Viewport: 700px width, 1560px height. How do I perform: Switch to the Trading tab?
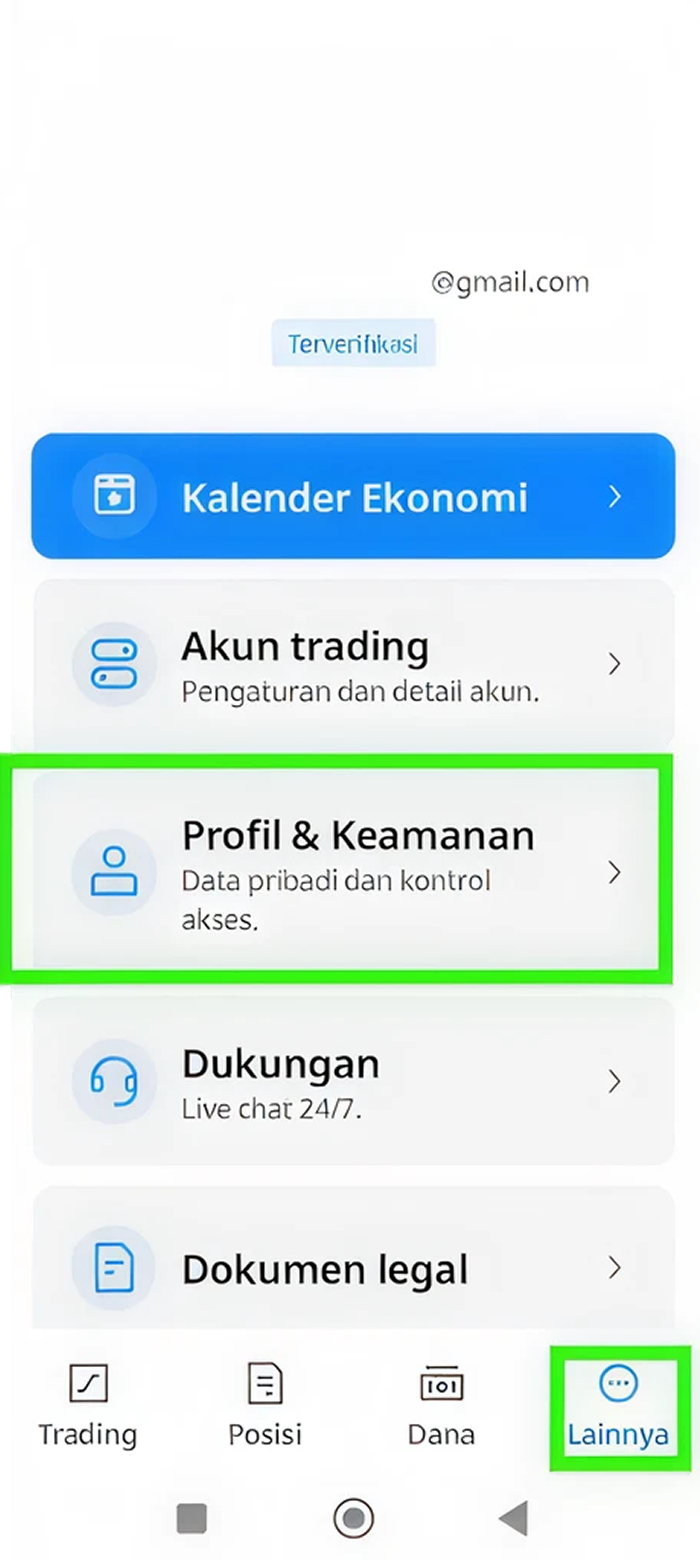click(88, 1407)
